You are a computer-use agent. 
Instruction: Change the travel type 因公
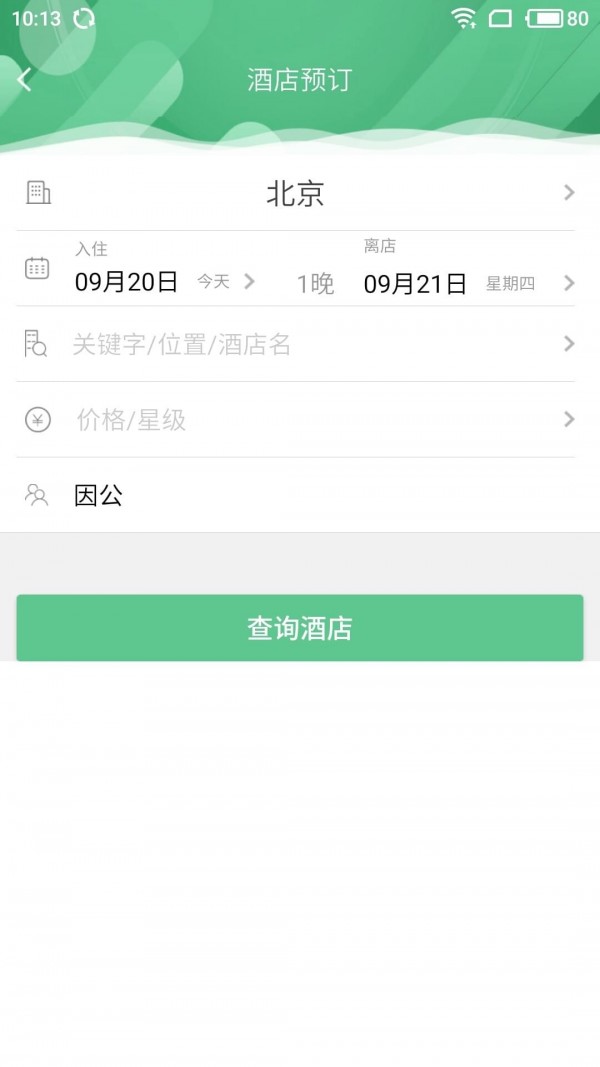tap(99, 496)
